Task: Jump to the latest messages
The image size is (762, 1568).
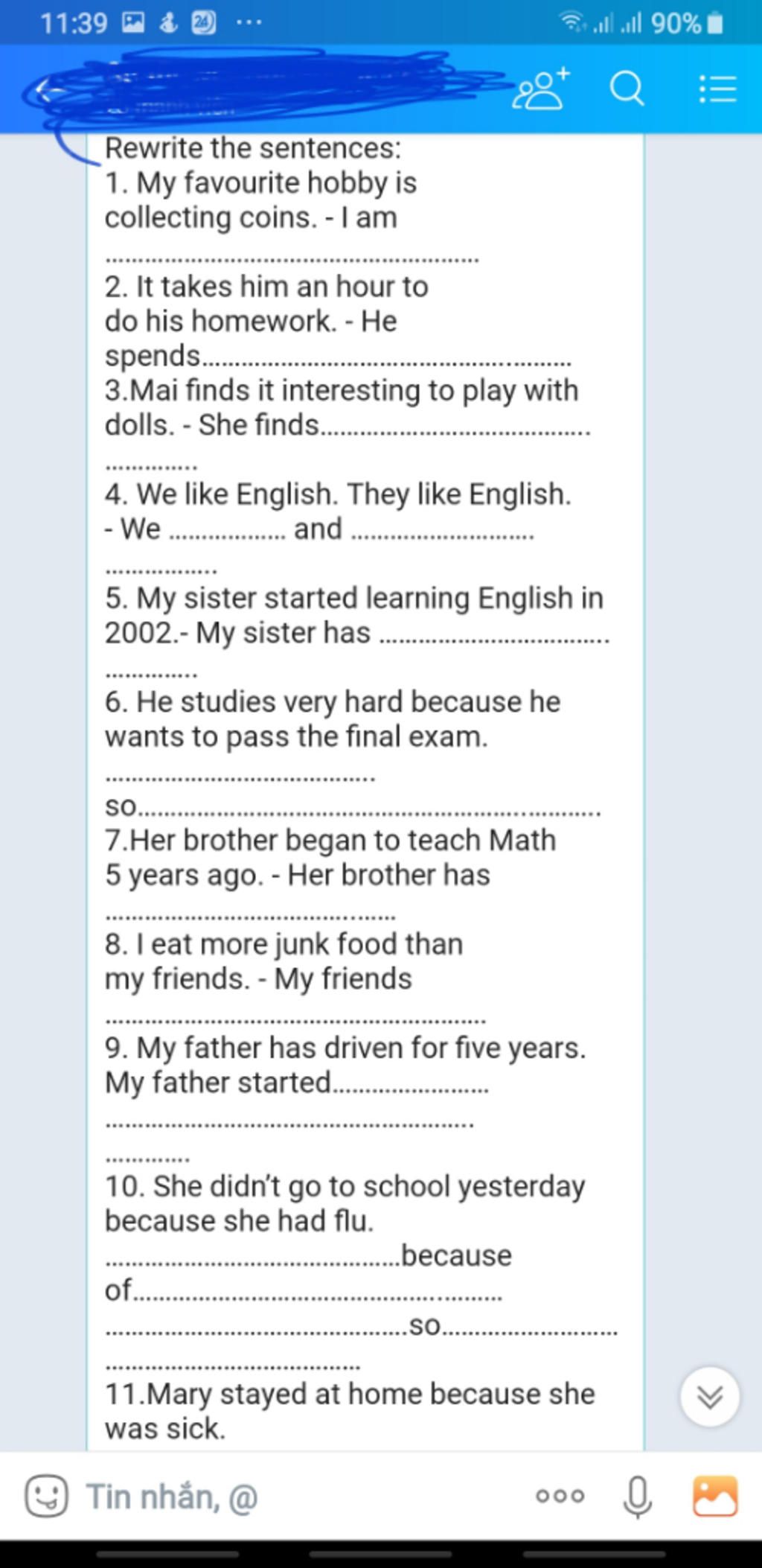Action: coord(709,1397)
